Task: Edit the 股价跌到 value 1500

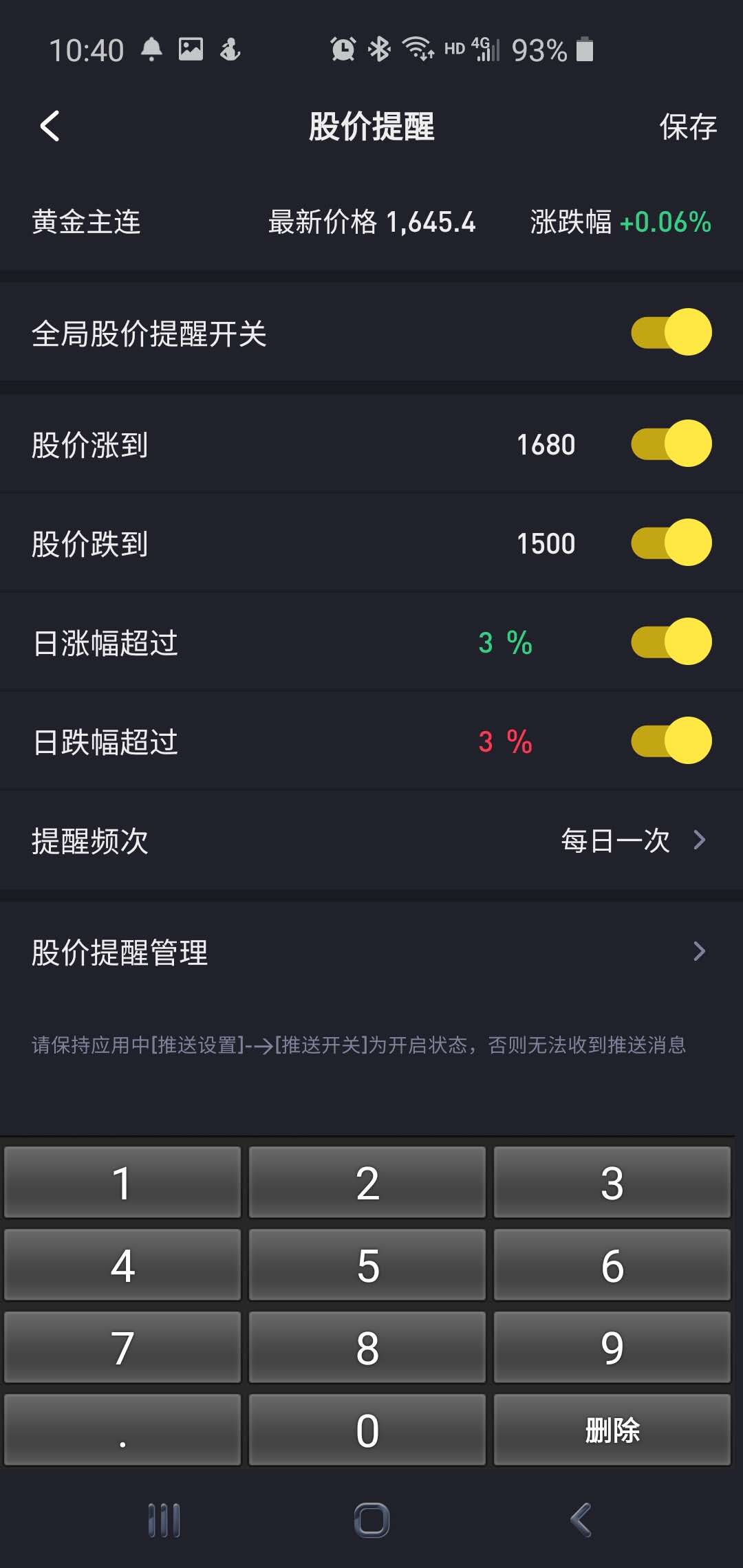Action: (x=546, y=544)
